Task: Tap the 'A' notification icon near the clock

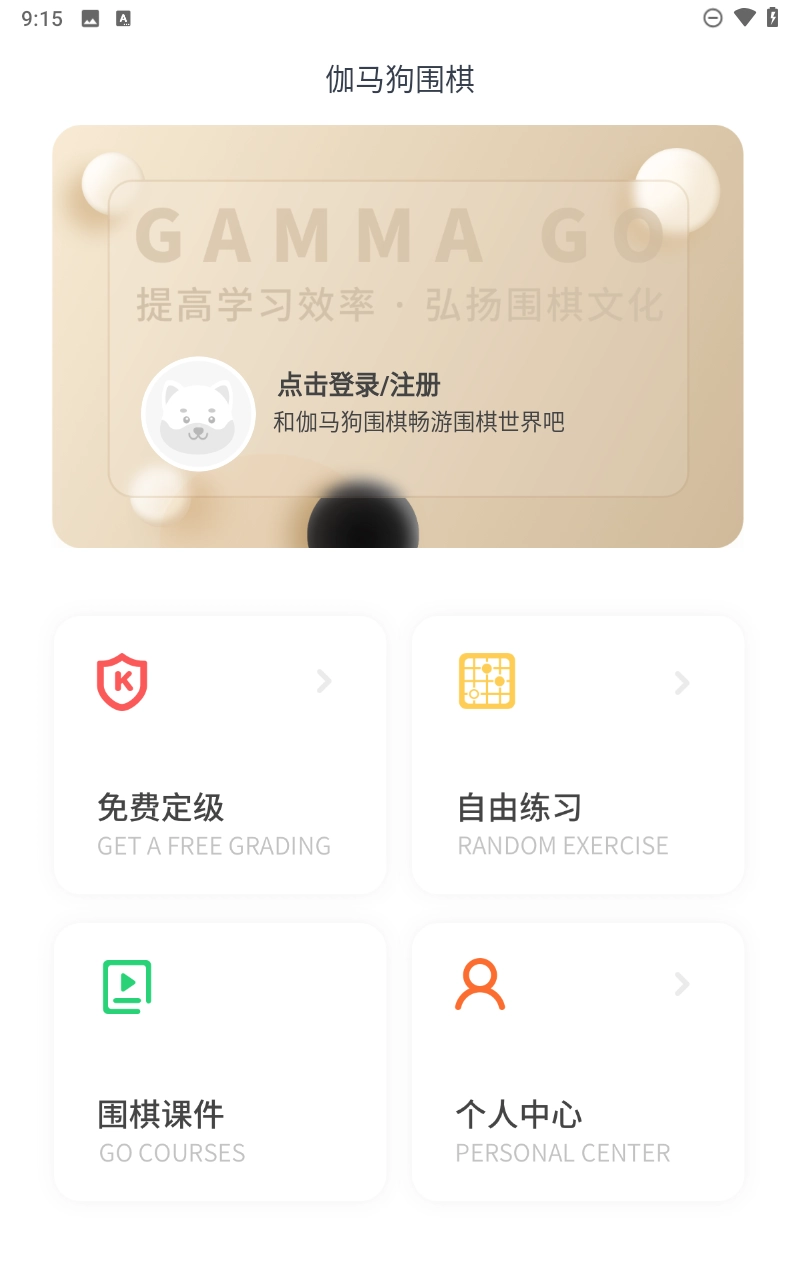Action: coord(124,17)
